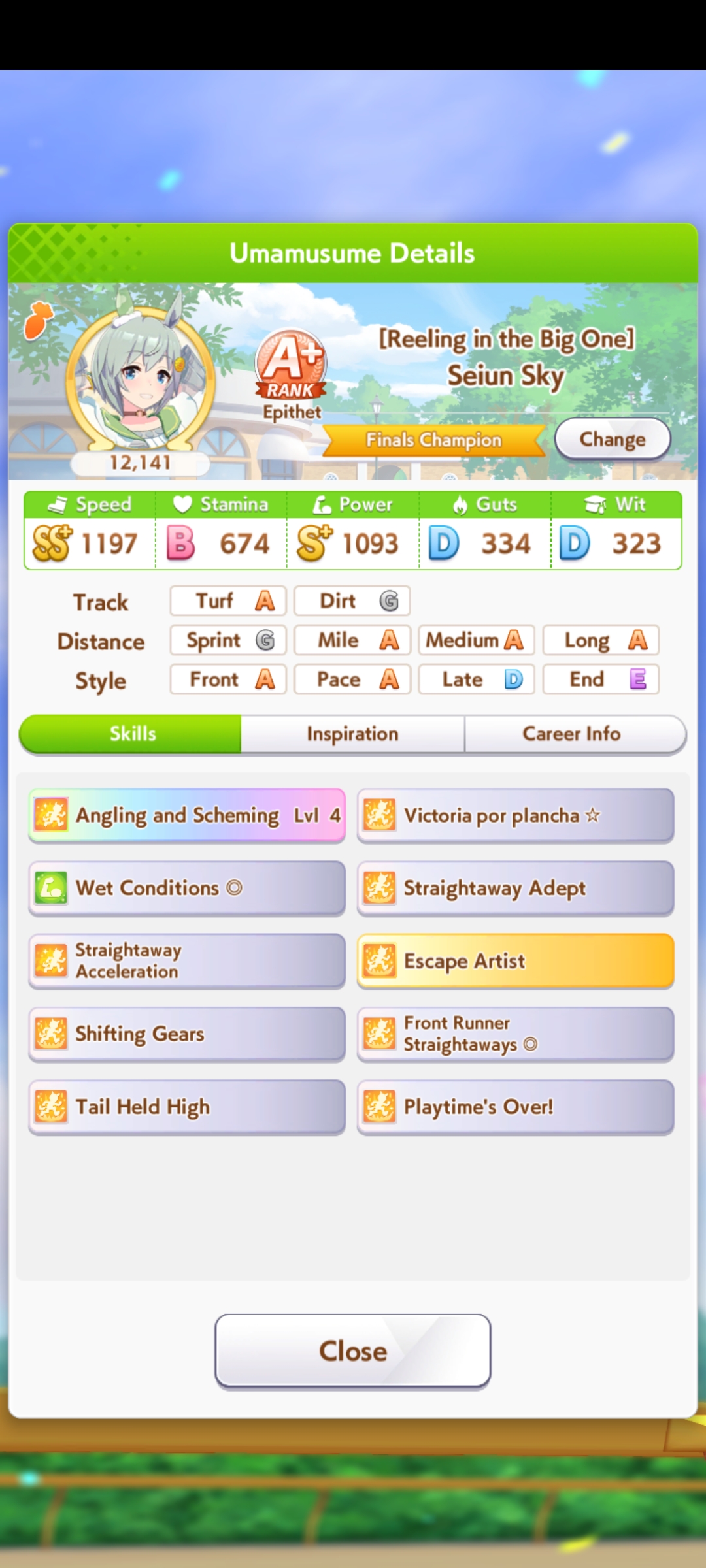This screenshot has height=1568, width=706.
Task: Show details for Wet Conditions skill
Action: [x=187, y=889]
